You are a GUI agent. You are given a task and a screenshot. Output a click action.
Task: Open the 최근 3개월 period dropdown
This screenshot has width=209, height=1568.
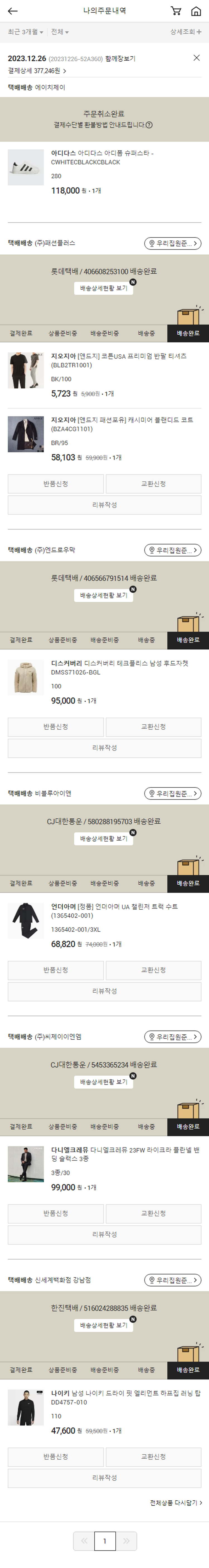[x=25, y=32]
